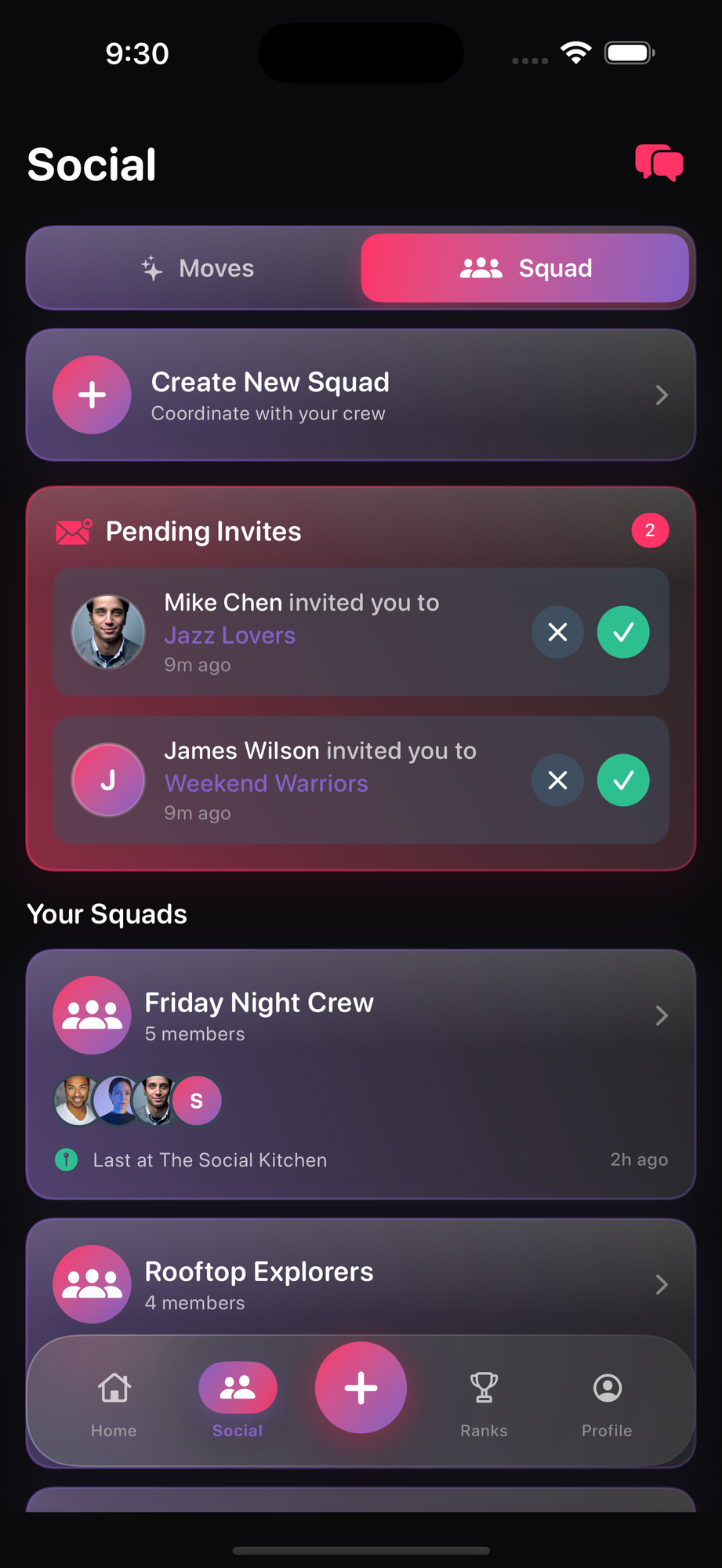This screenshot has width=722, height=1568.
Task: Click the Rooftop Explorers squad icon
Action: 92,1284
